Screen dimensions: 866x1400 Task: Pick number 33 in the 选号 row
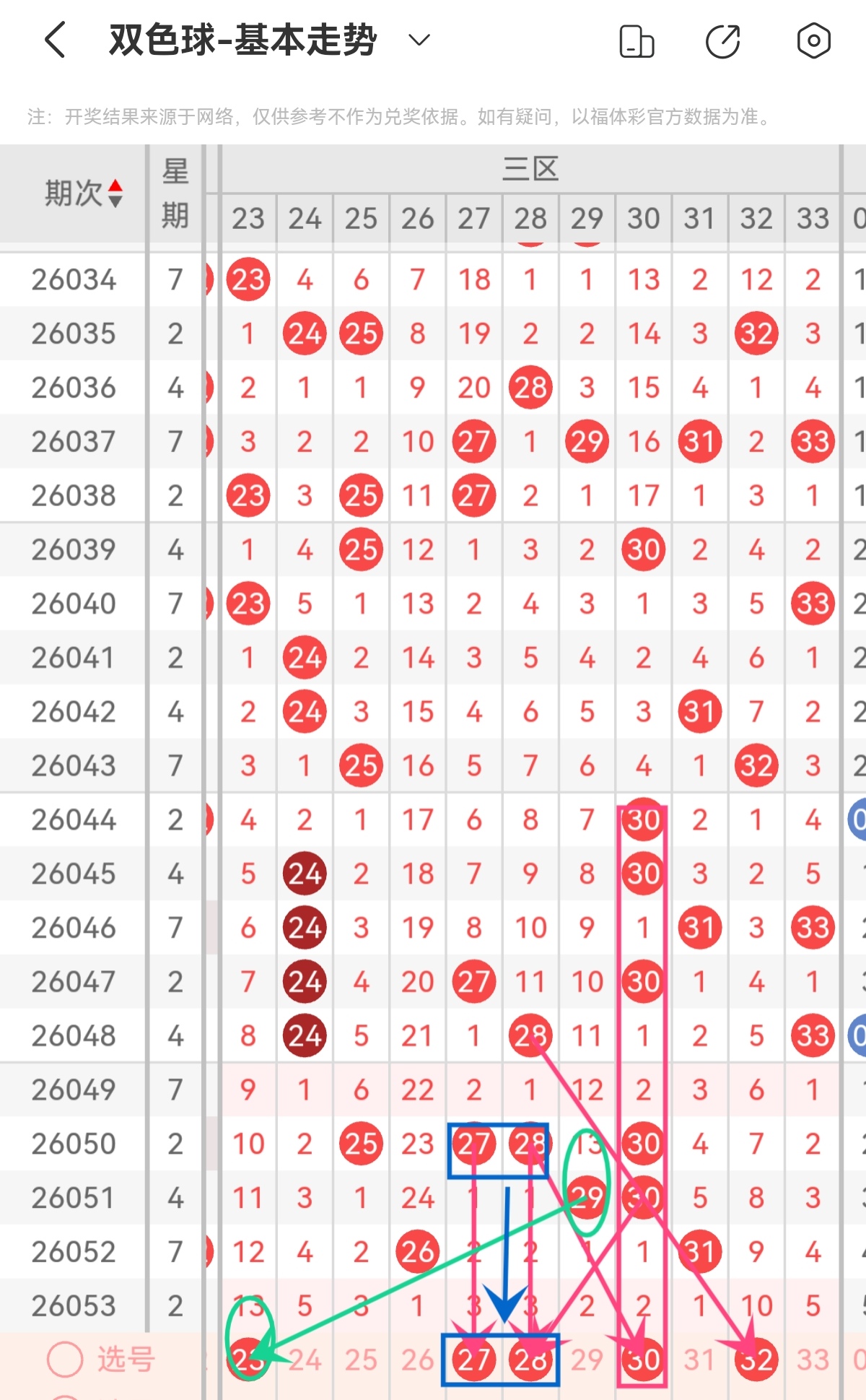pyautogui.click(x=813, y=1360)
